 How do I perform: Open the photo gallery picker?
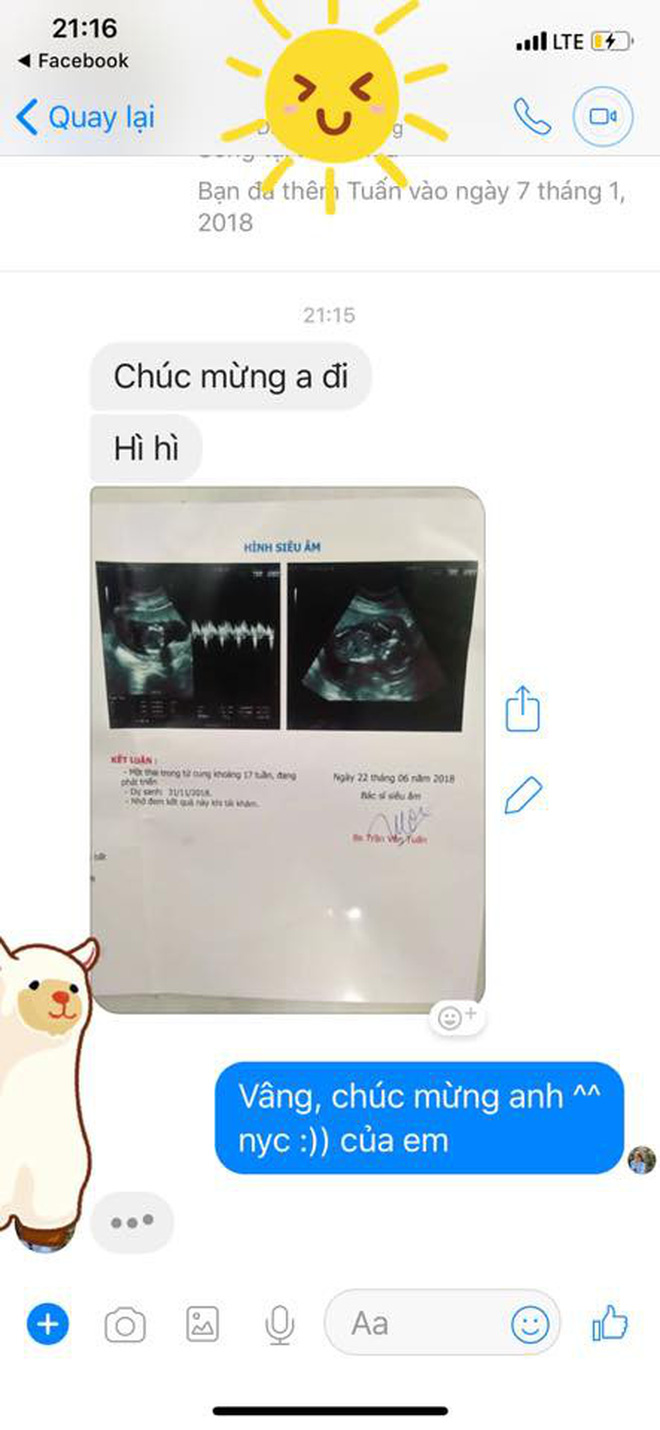click(203, 1326)
